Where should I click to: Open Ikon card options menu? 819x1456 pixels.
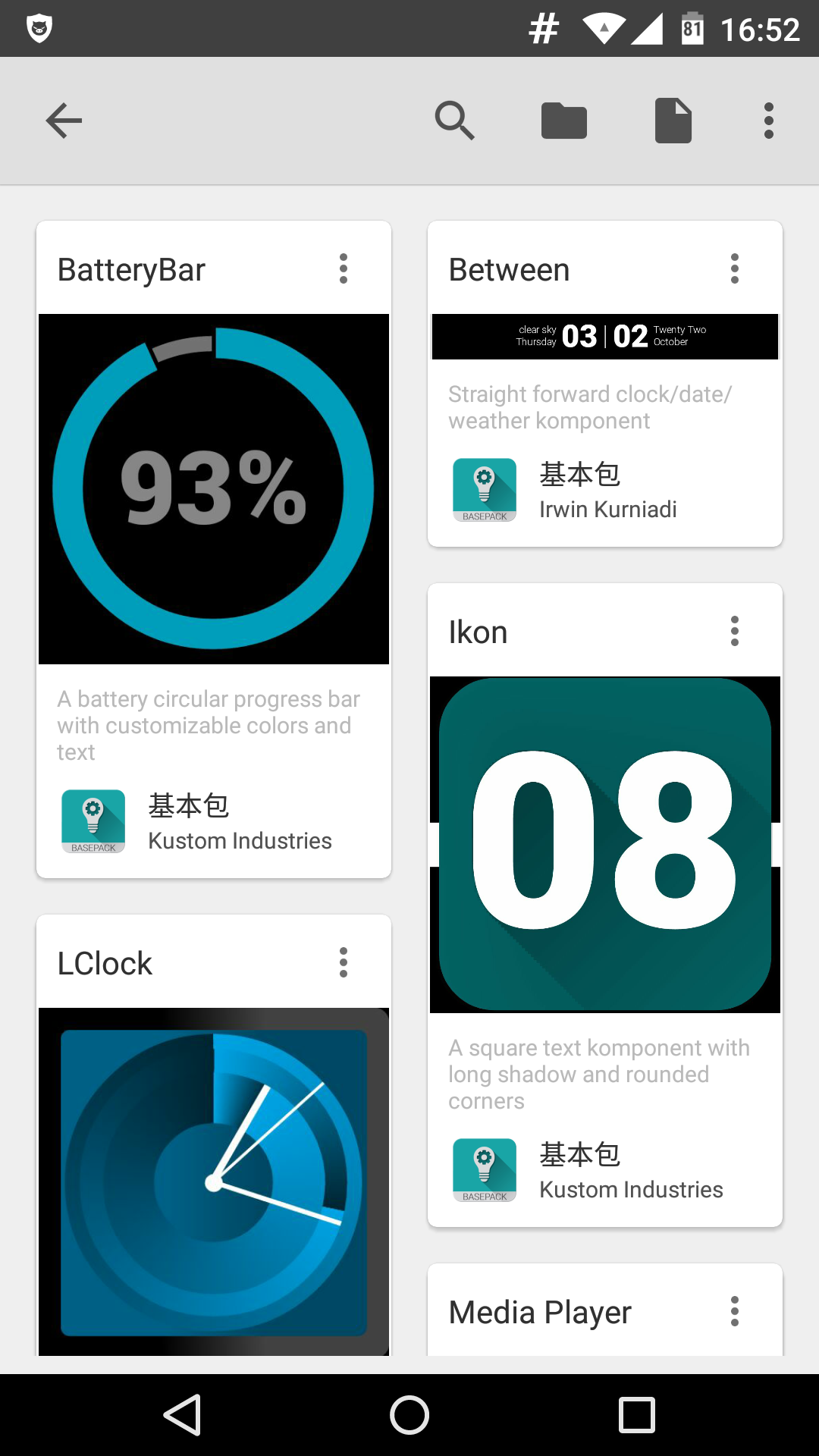735,631
